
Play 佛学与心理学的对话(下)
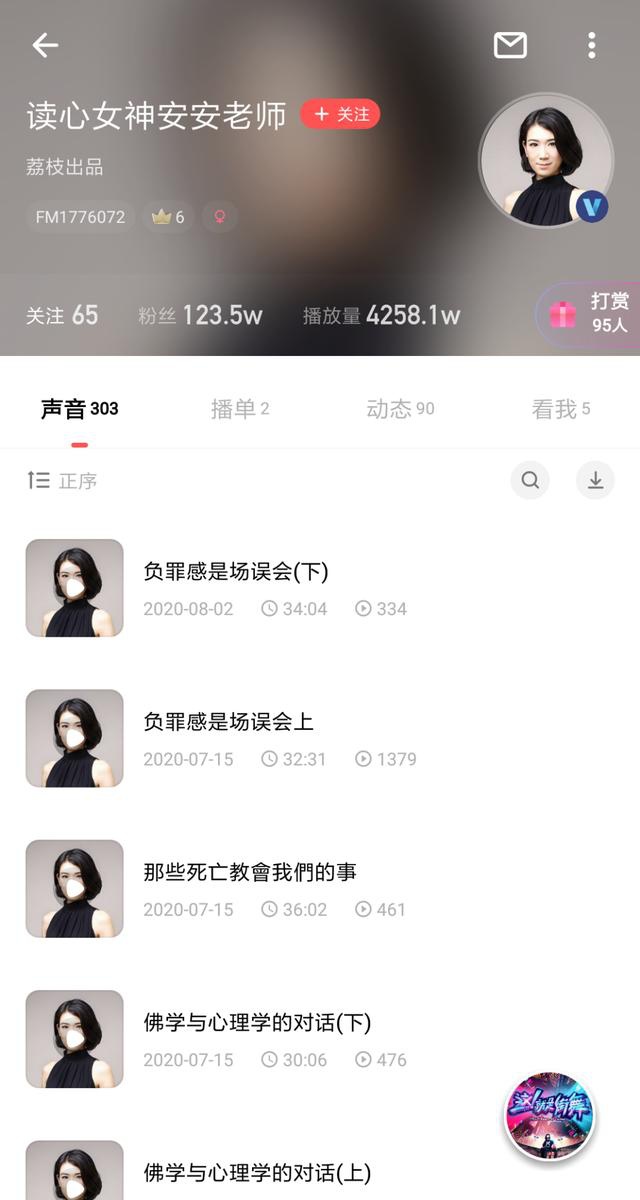75,1039
